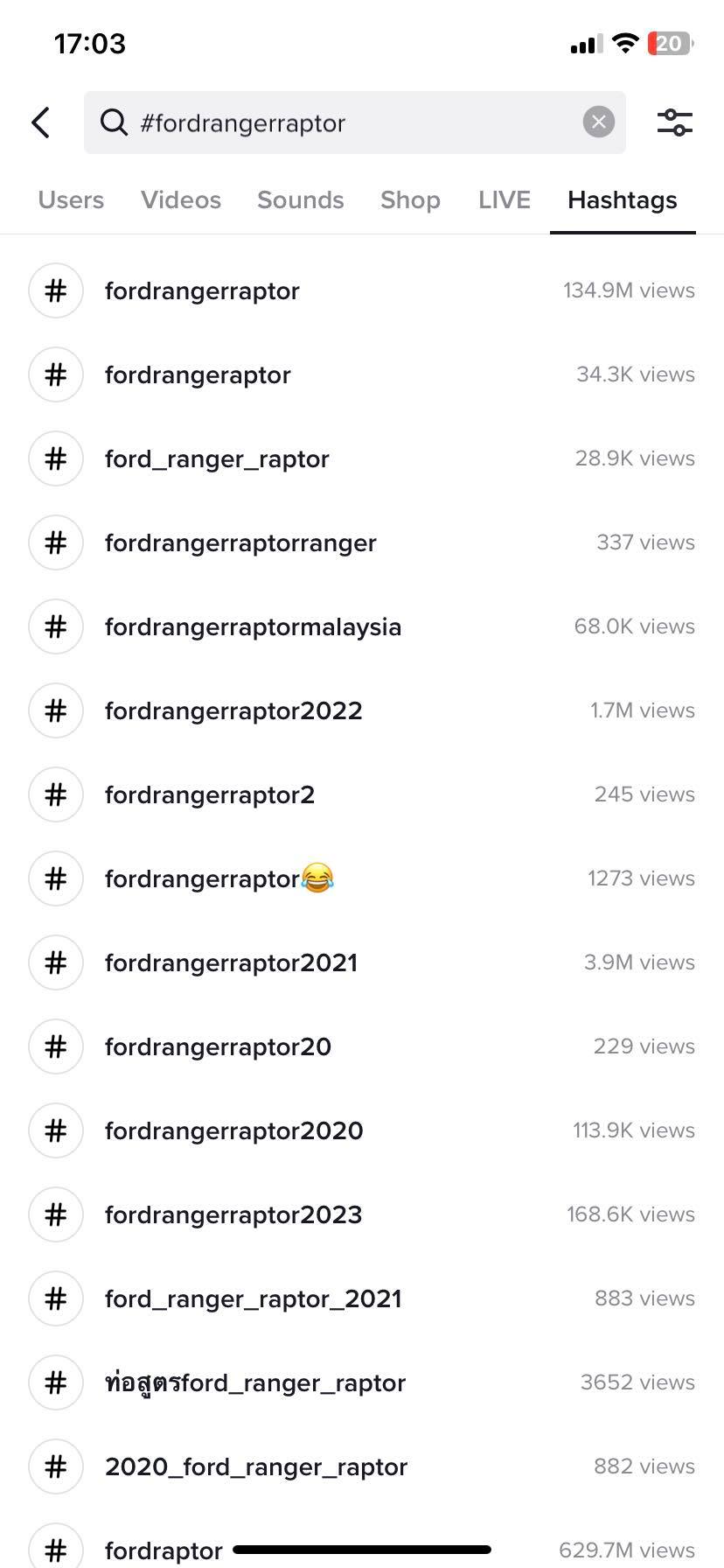
Task: Tap the #fordrangerraptor search field
Action: pos(355,122)
